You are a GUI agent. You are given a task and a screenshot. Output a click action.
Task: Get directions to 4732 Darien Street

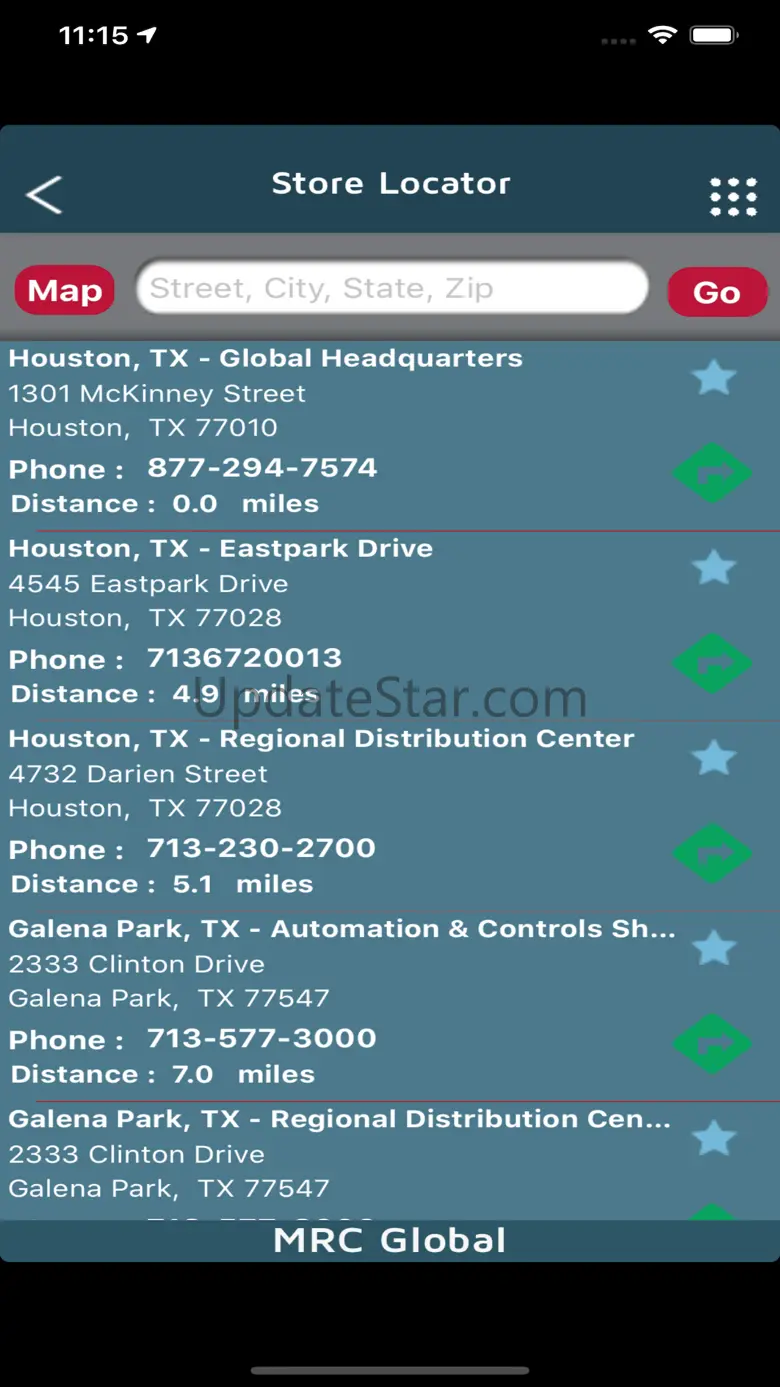tap(712, 853)
